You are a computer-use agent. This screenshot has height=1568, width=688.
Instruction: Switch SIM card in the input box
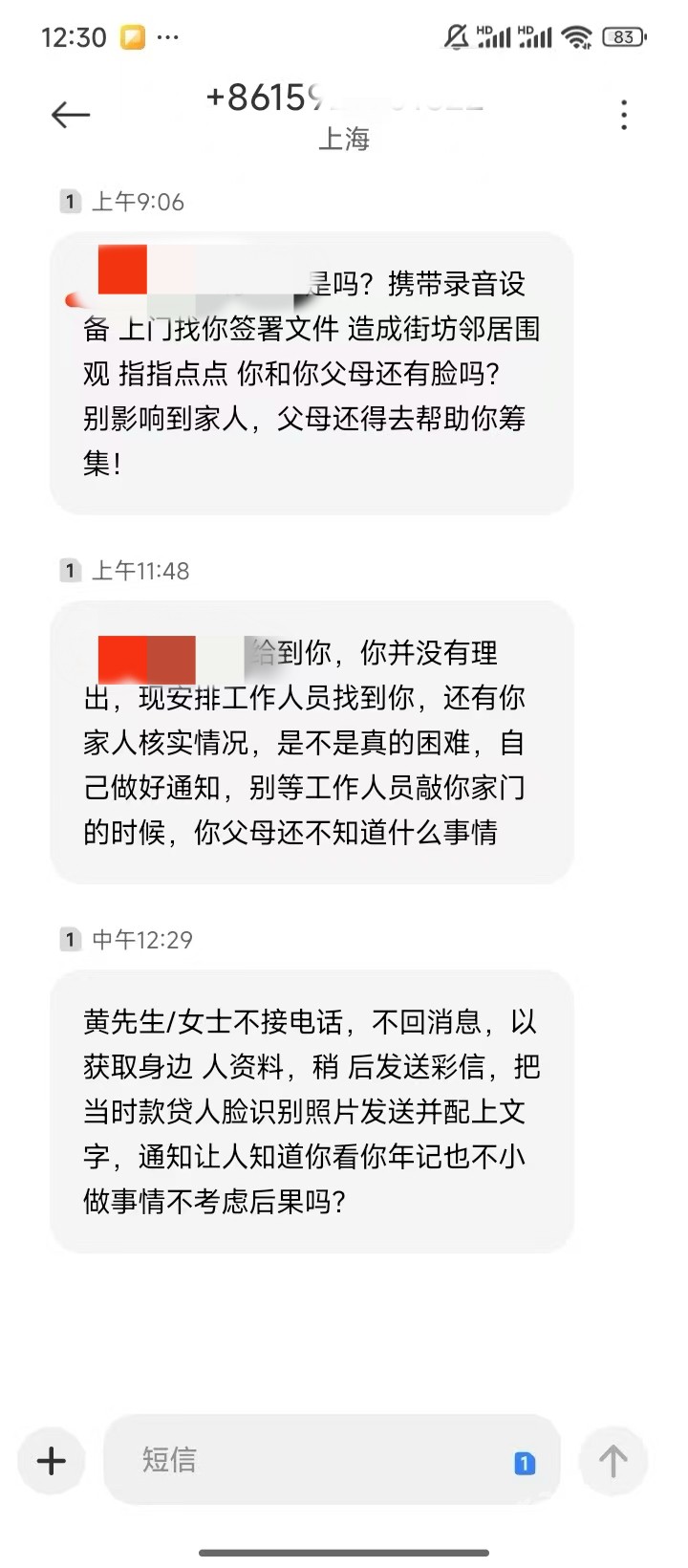click(x=525, y=1463)
